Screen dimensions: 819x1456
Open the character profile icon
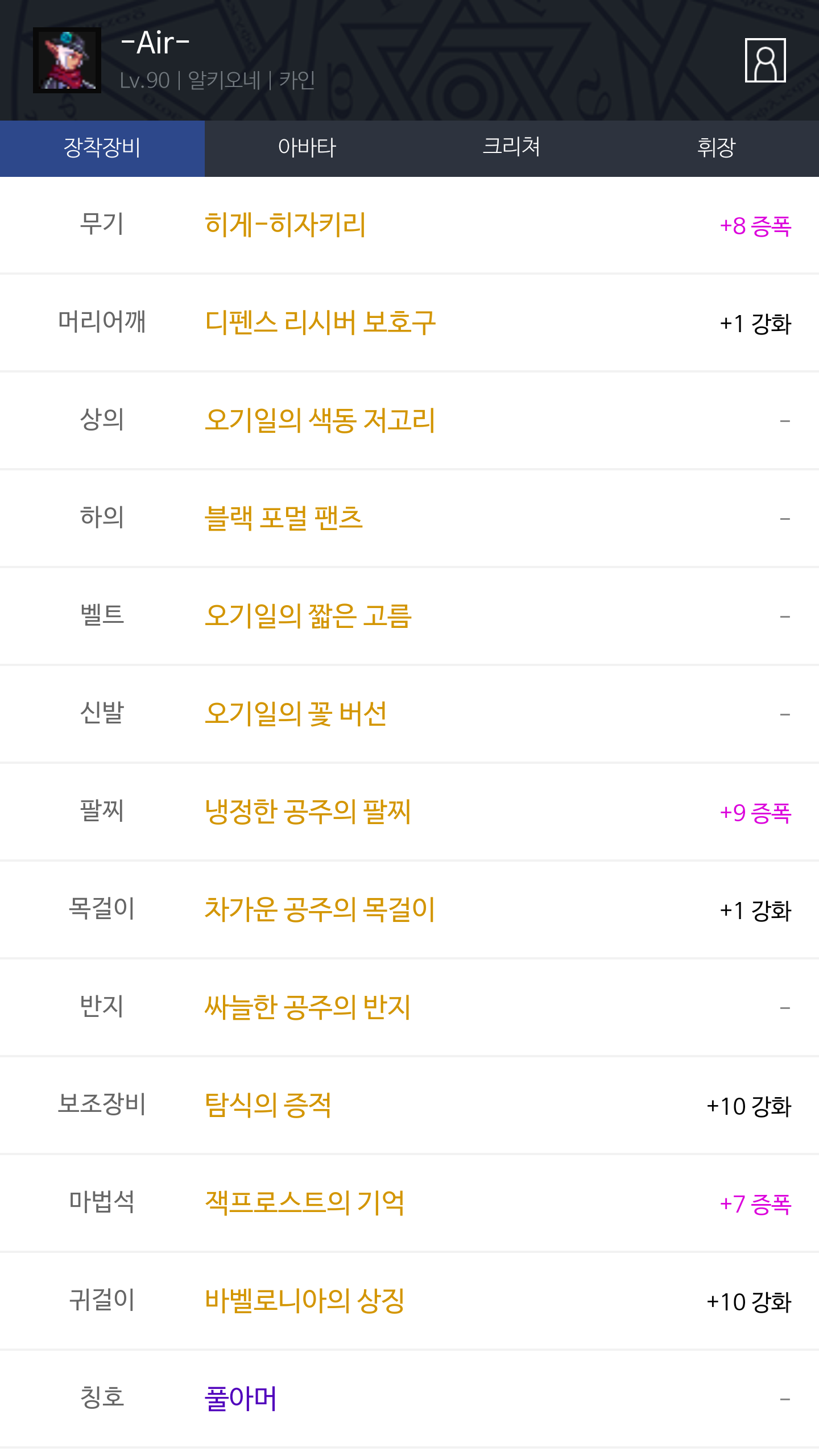click(765, 60)
